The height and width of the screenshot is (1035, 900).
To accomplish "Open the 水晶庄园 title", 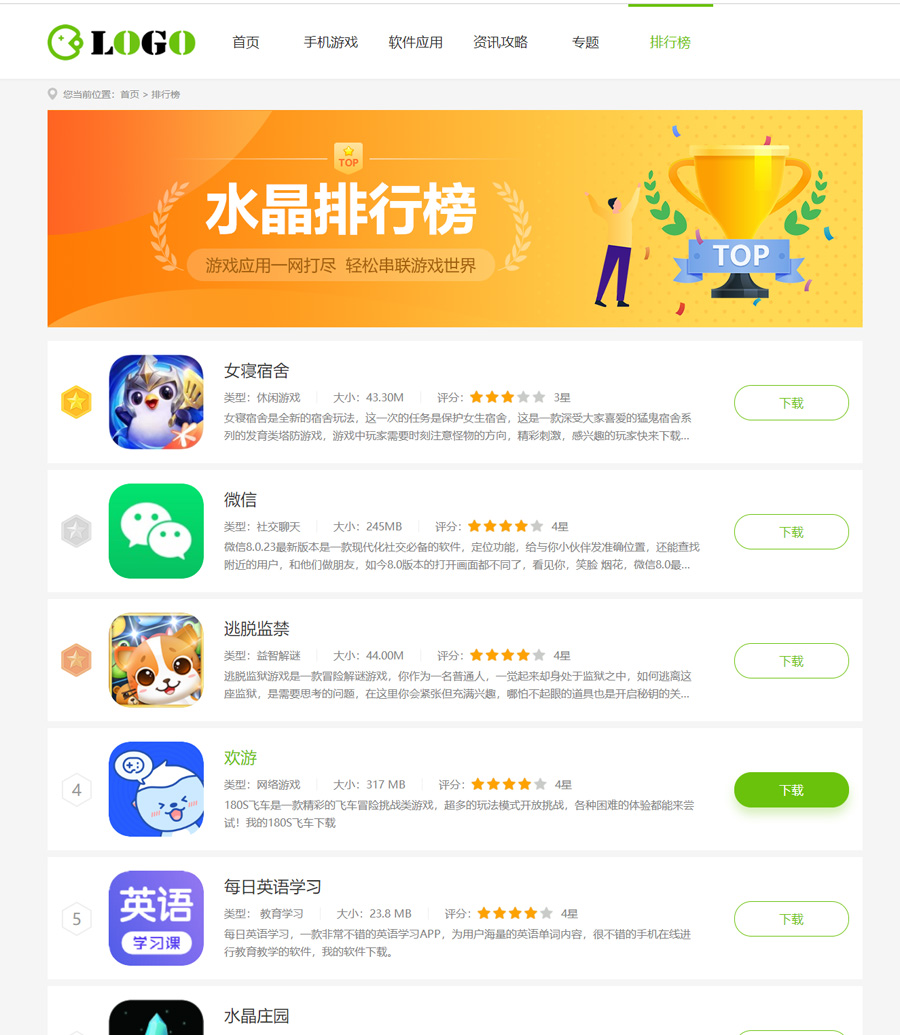I will tap(256, 1016).
